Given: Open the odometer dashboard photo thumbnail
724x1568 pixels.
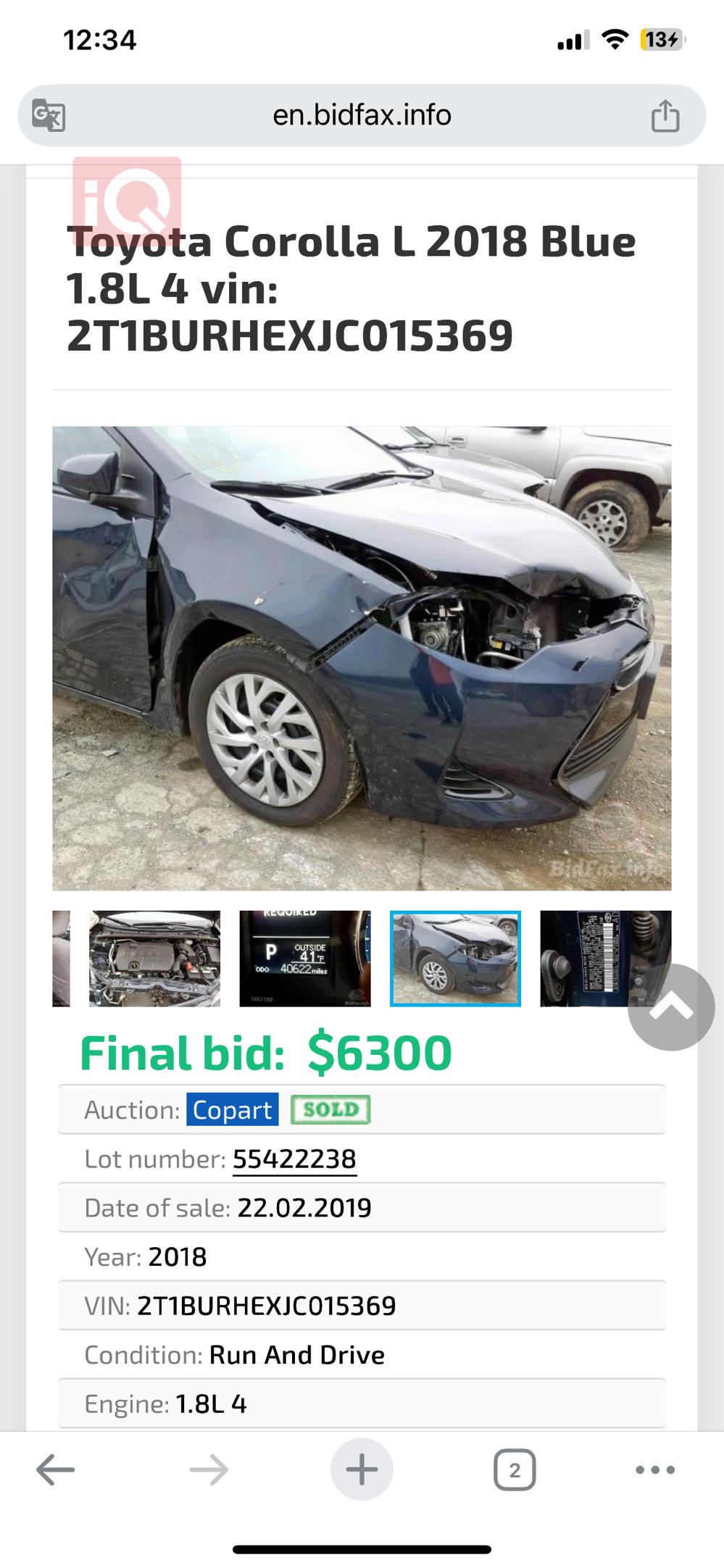Looking at the screenshot, I should coord(304,958).
